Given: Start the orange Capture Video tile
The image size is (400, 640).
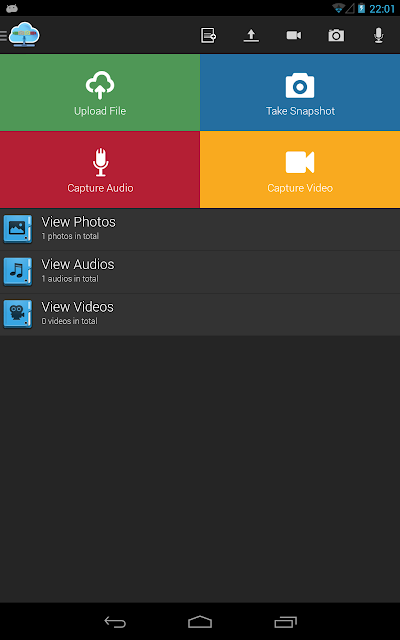Looking at the screenshot, I should [300, 169].
